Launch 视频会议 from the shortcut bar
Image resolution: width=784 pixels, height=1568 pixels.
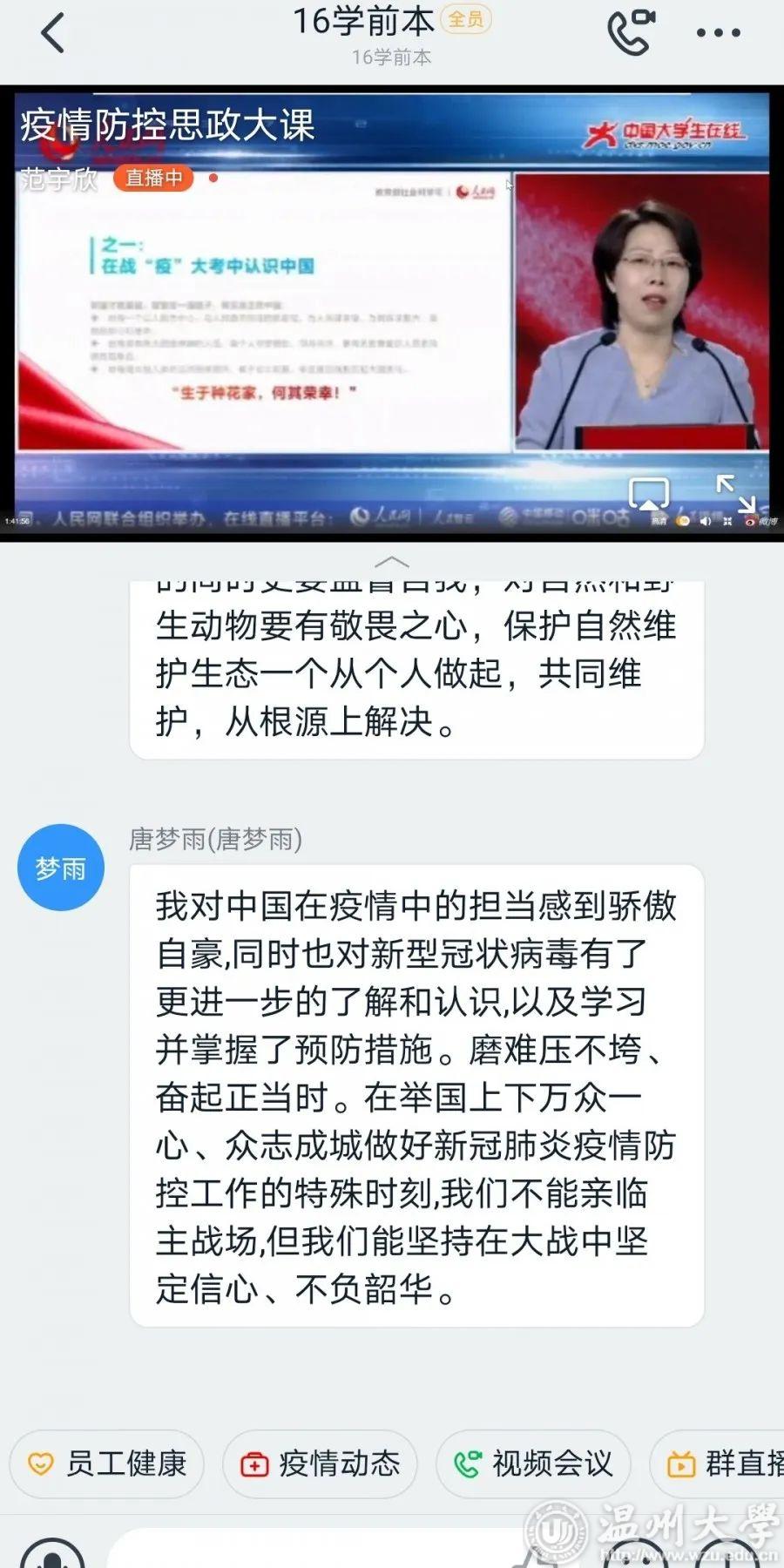pyautogui.click(x=533, y=1463)
